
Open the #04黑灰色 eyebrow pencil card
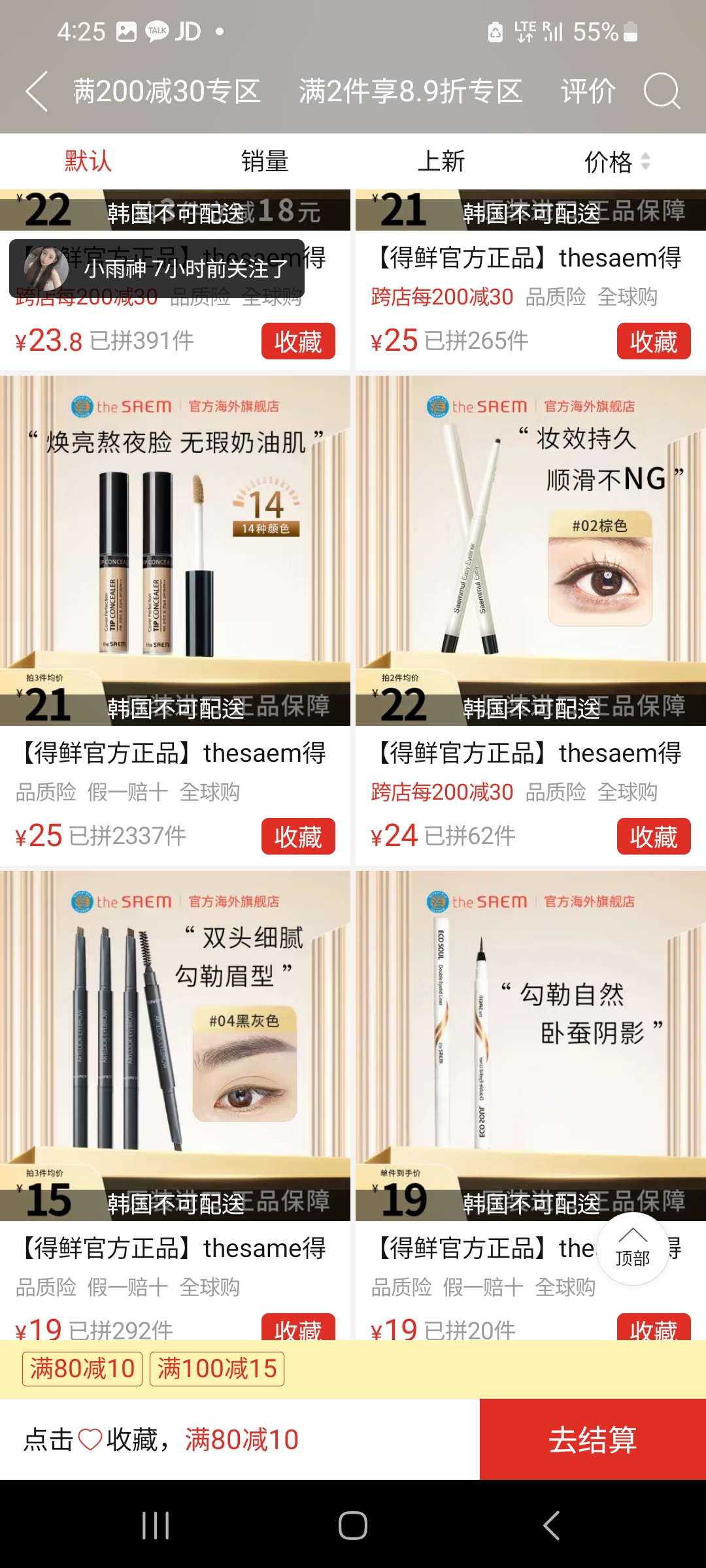(175, 1045)
